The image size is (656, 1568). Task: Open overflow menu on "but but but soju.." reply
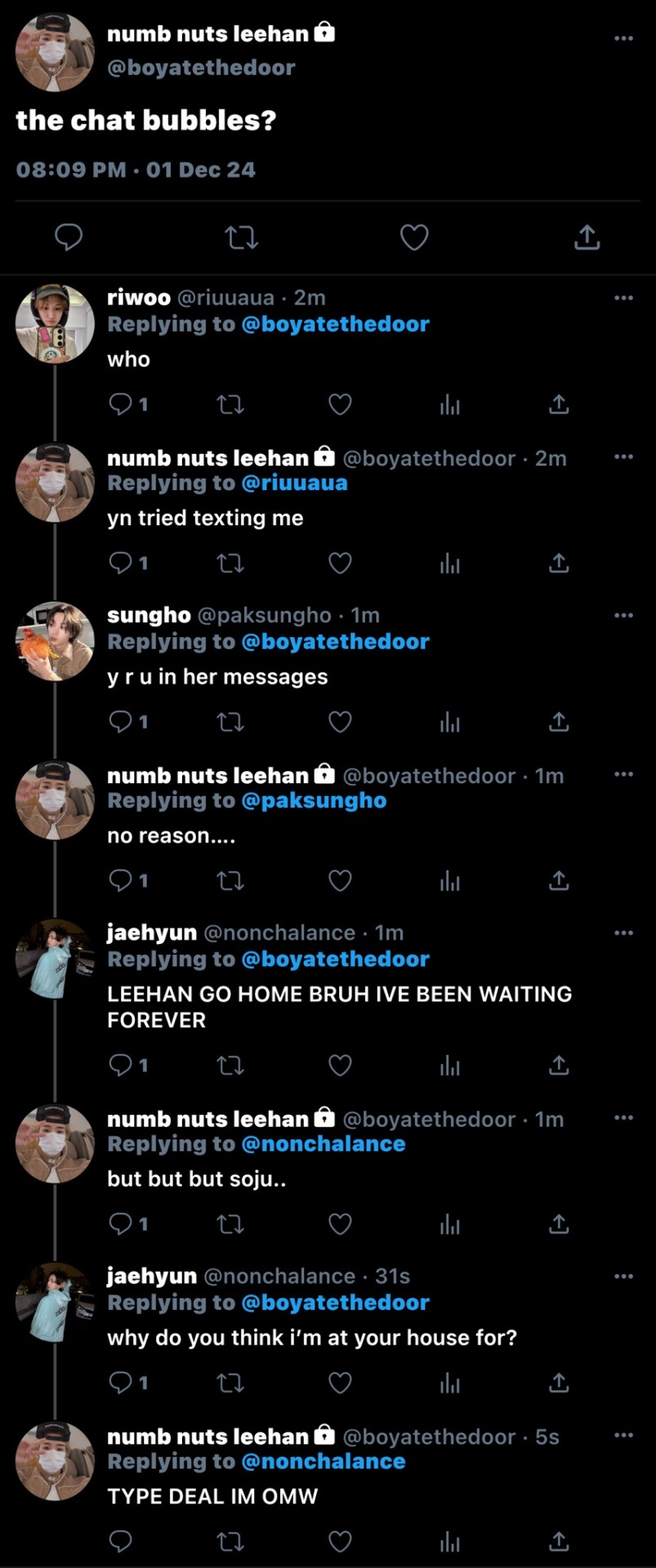tap(623, 1117)
